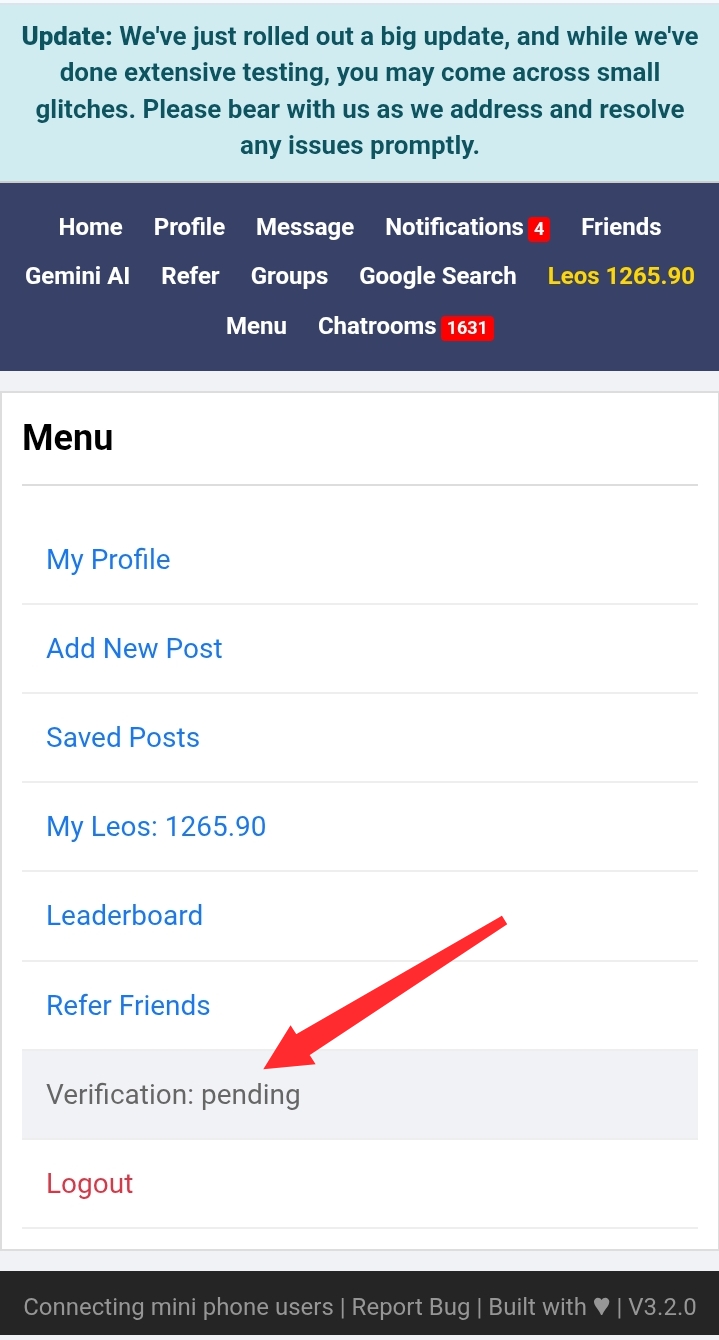Open Groups
719x1340 pixels.
(289, 276)
